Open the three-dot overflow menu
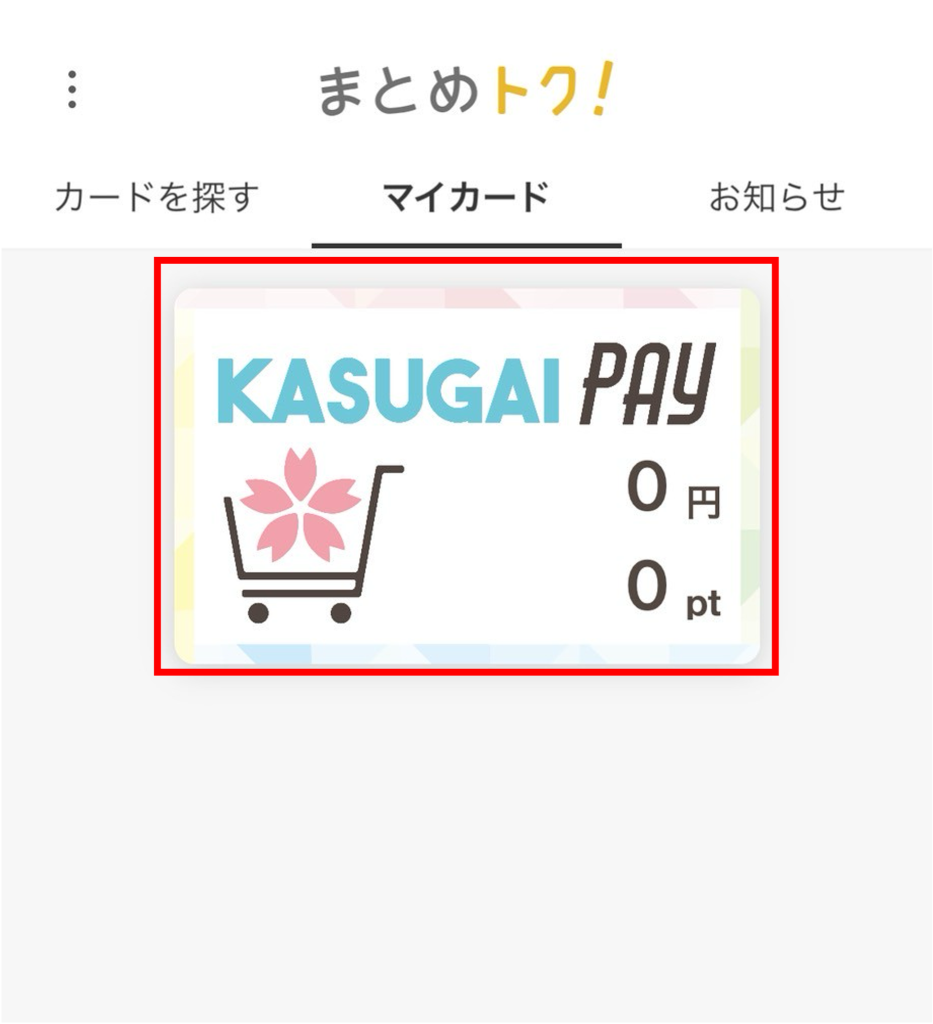Screen dimensions: 933x1024 (72, 90)
